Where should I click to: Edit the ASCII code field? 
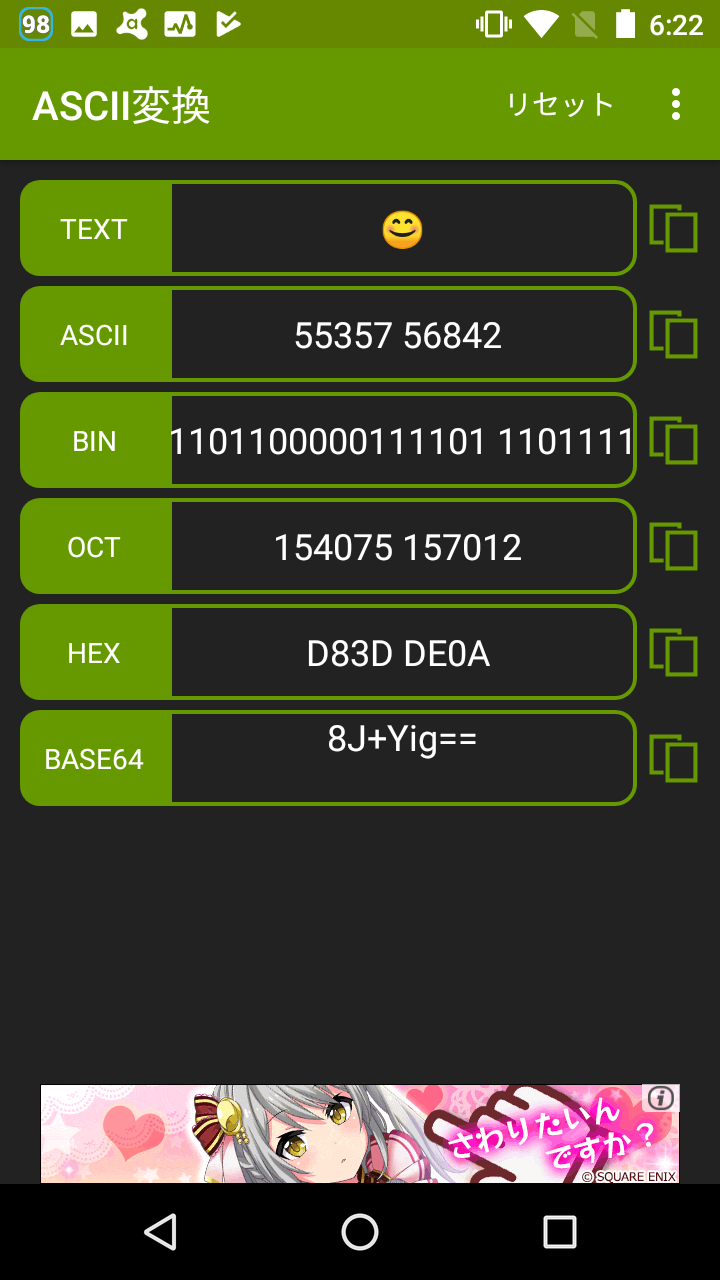click(x=402, y=335)
